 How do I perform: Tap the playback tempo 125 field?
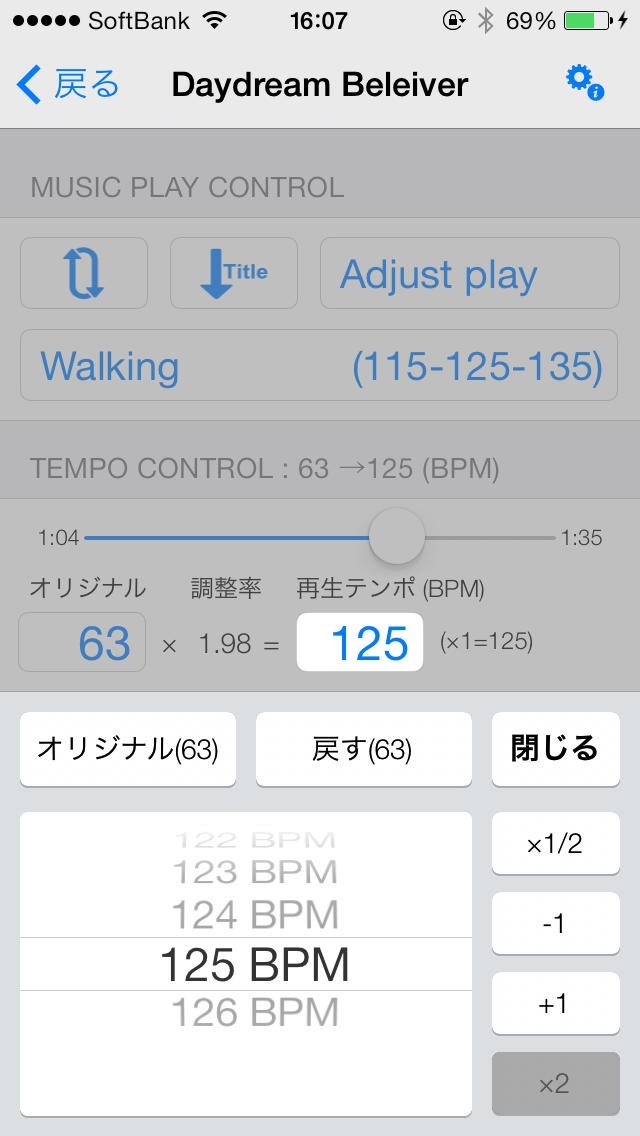pos(360,643)
